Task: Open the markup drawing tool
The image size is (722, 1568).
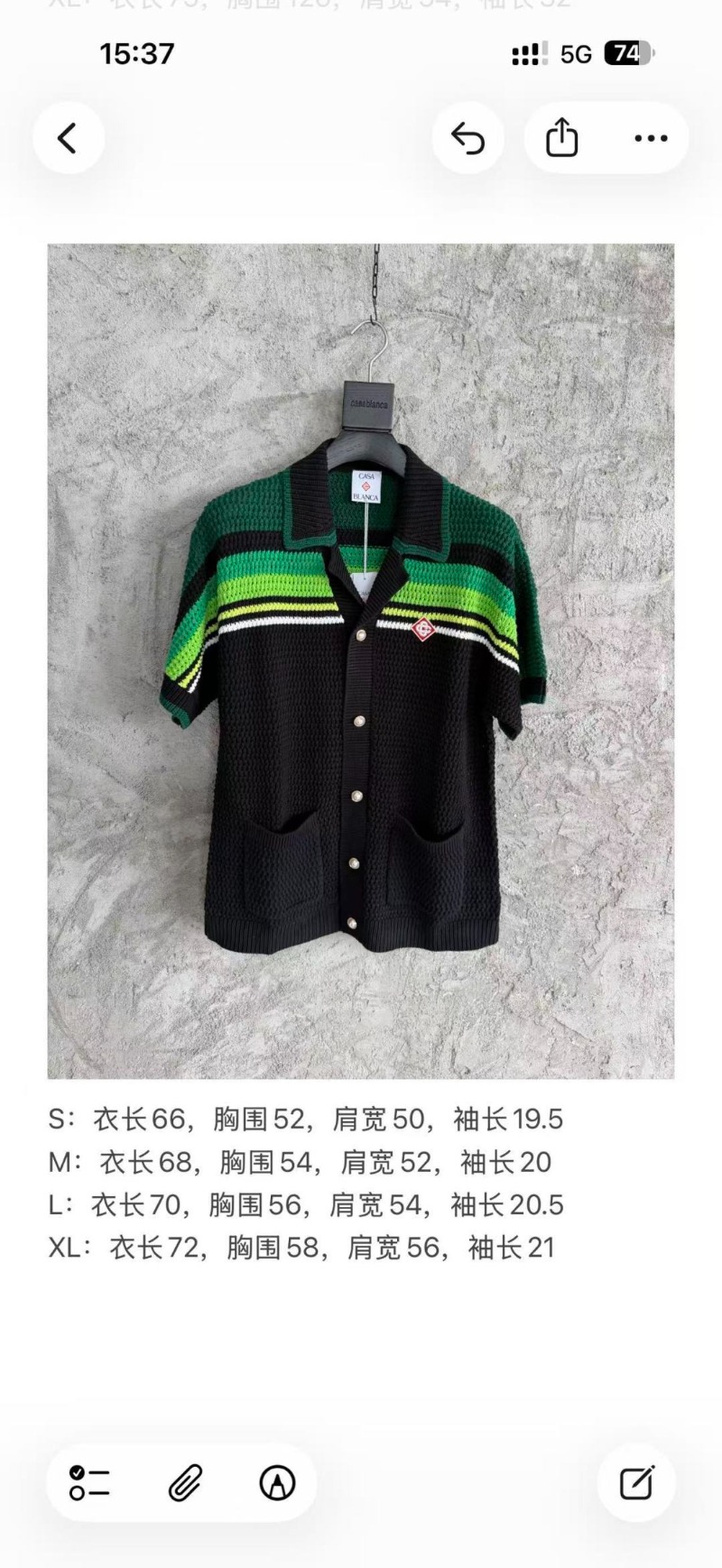Action: (277, 1482)
